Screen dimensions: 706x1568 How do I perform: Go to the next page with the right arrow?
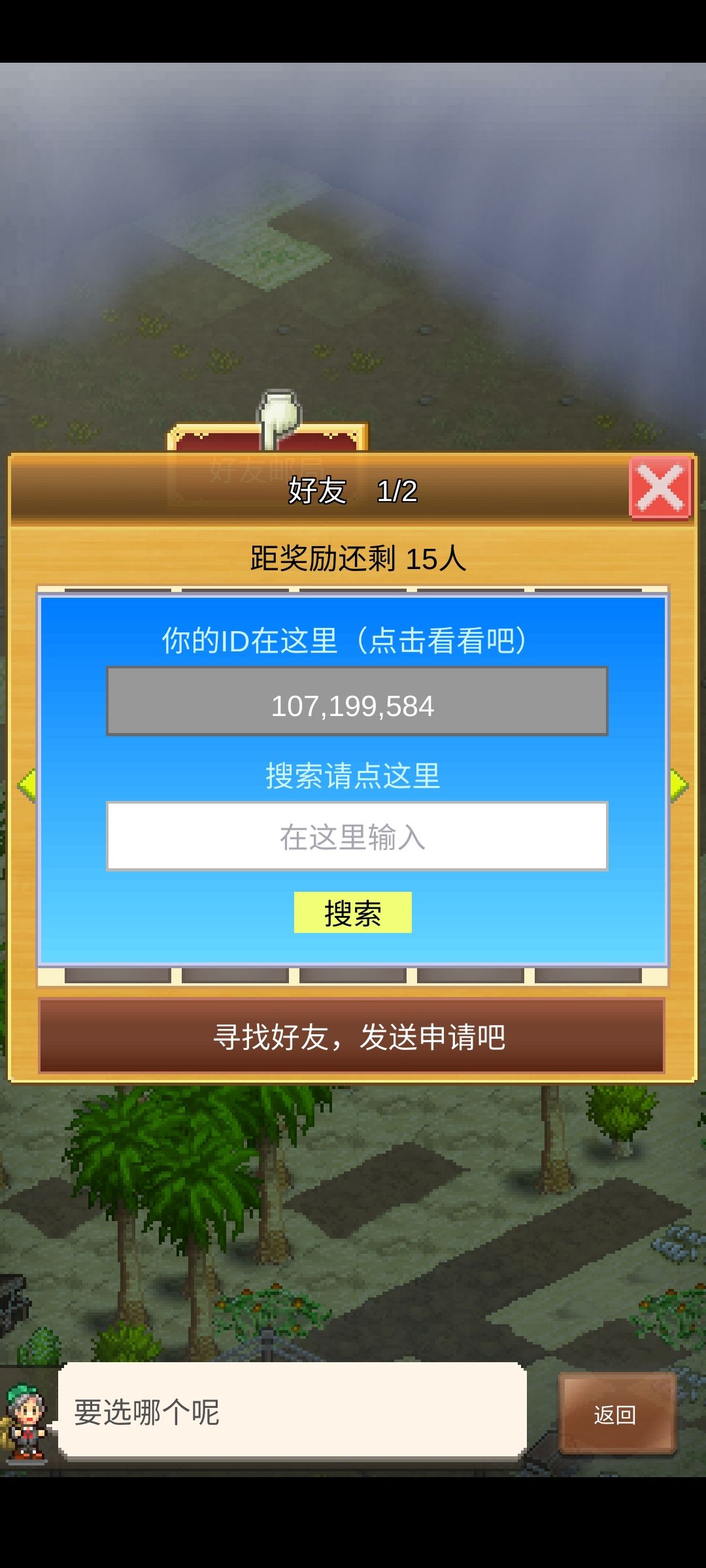coord(679,785)
